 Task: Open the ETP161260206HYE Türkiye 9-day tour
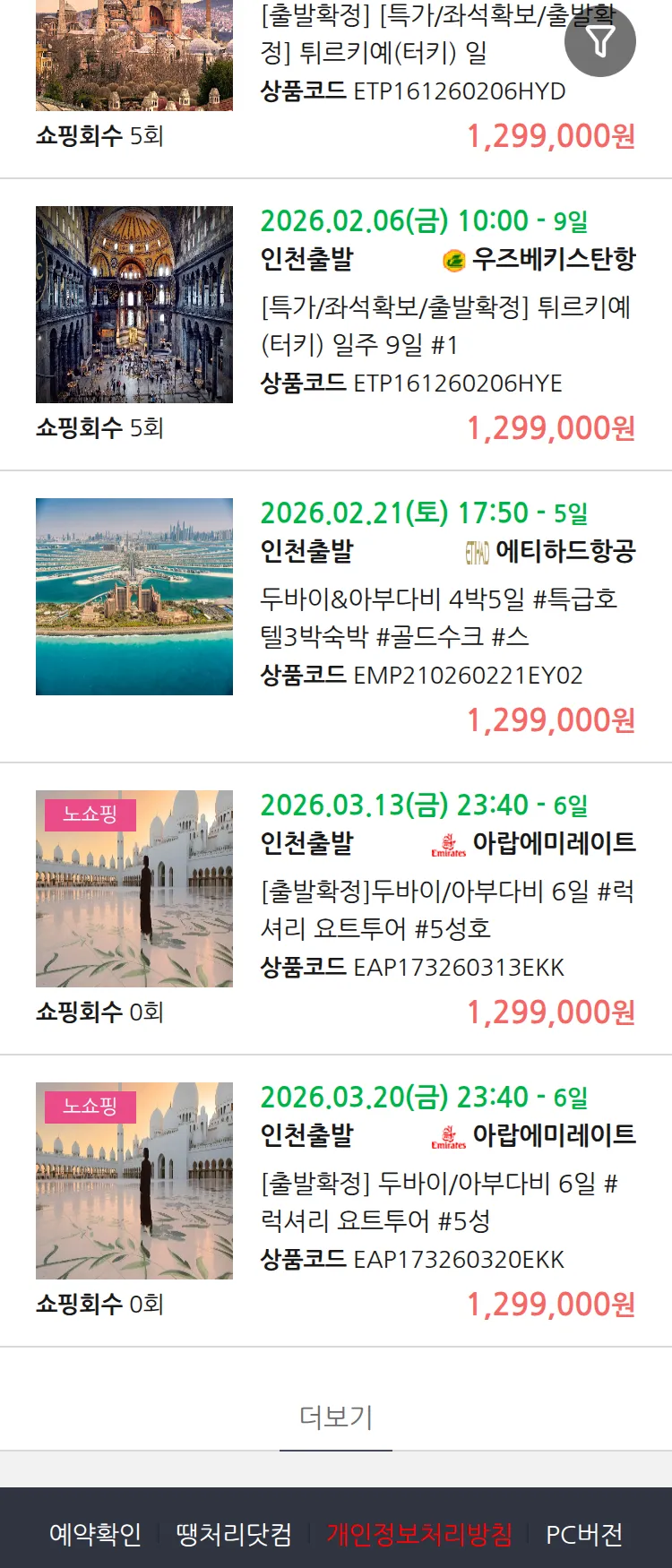point(446,326)
